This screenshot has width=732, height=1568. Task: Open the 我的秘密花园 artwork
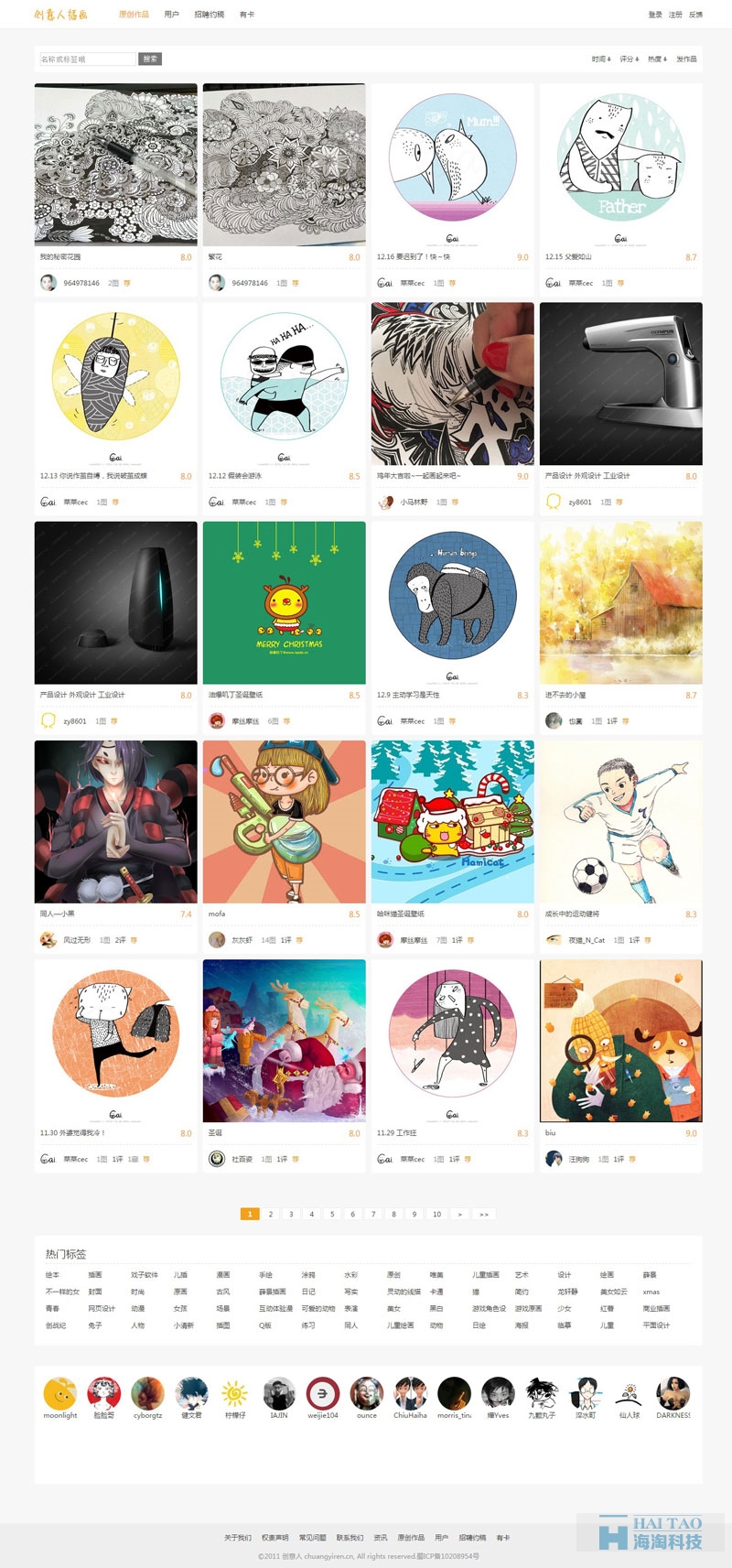(x=115, y=165)
